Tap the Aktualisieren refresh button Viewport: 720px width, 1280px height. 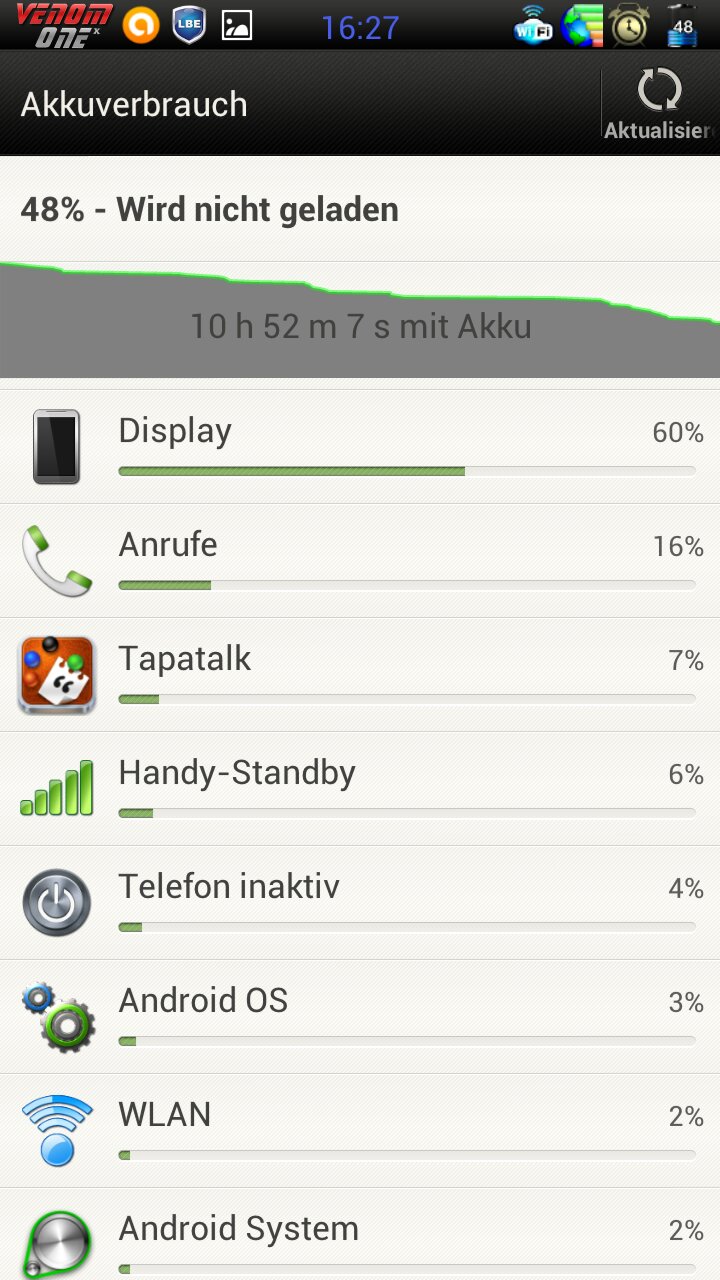point(660,104)
